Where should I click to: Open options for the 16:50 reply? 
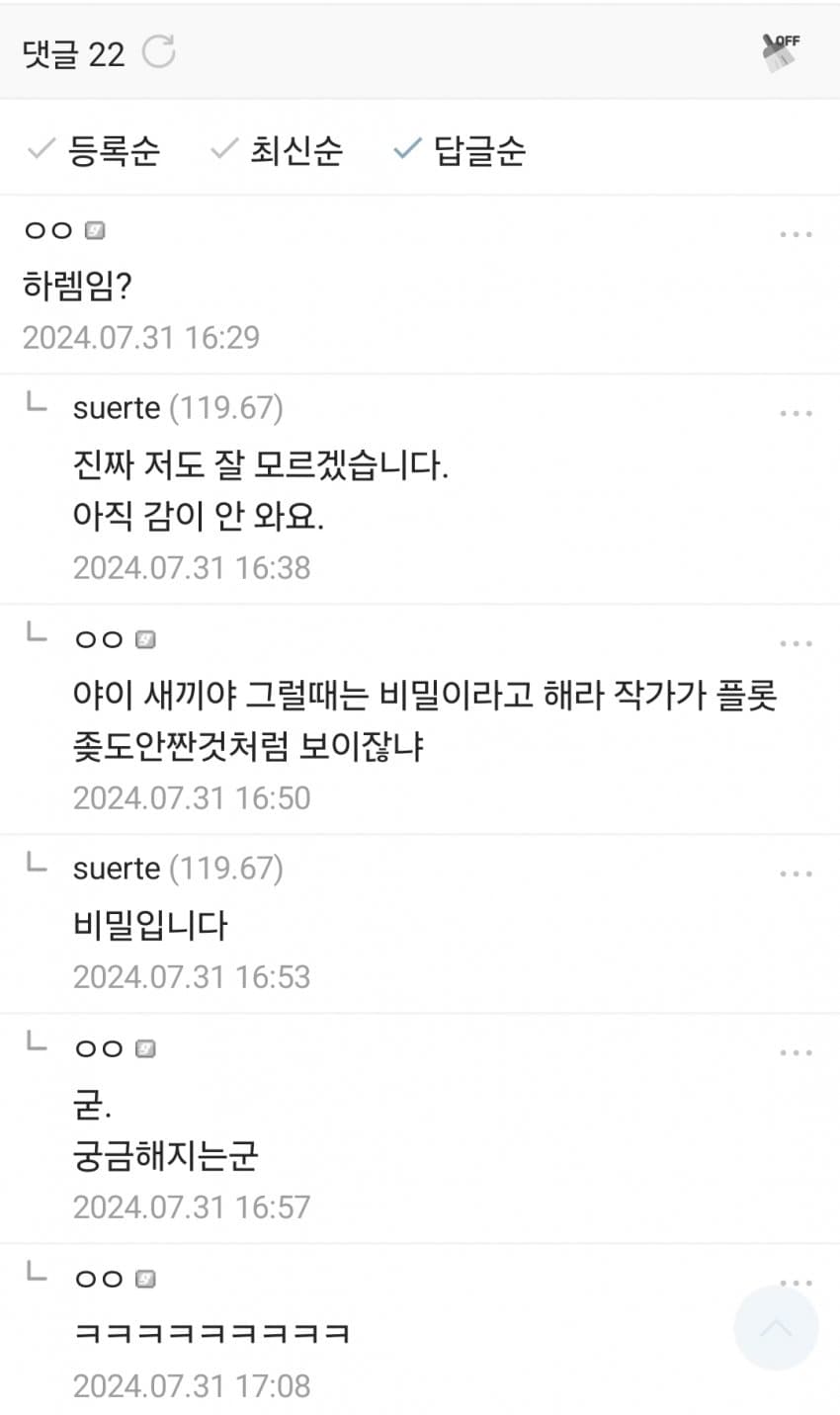pos(795,644)
